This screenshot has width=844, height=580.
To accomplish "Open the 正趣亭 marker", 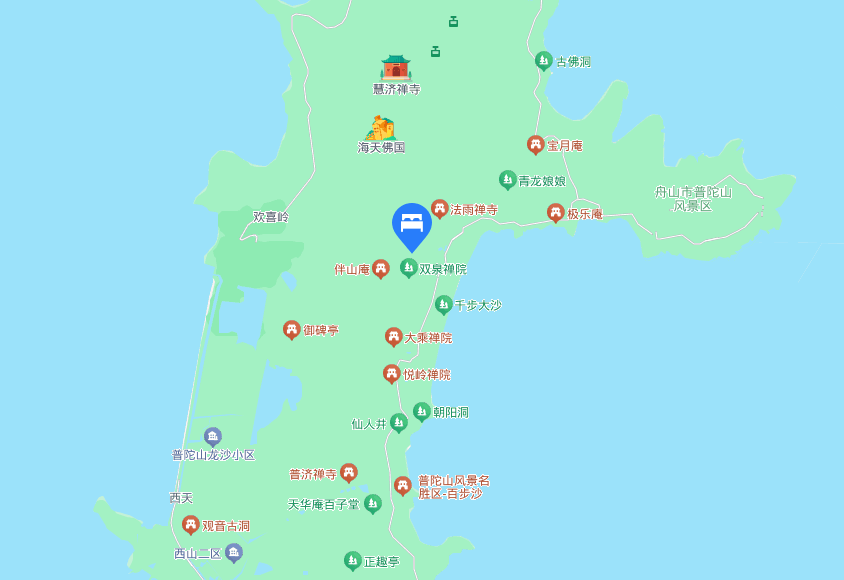I will (x=352, y=560).
